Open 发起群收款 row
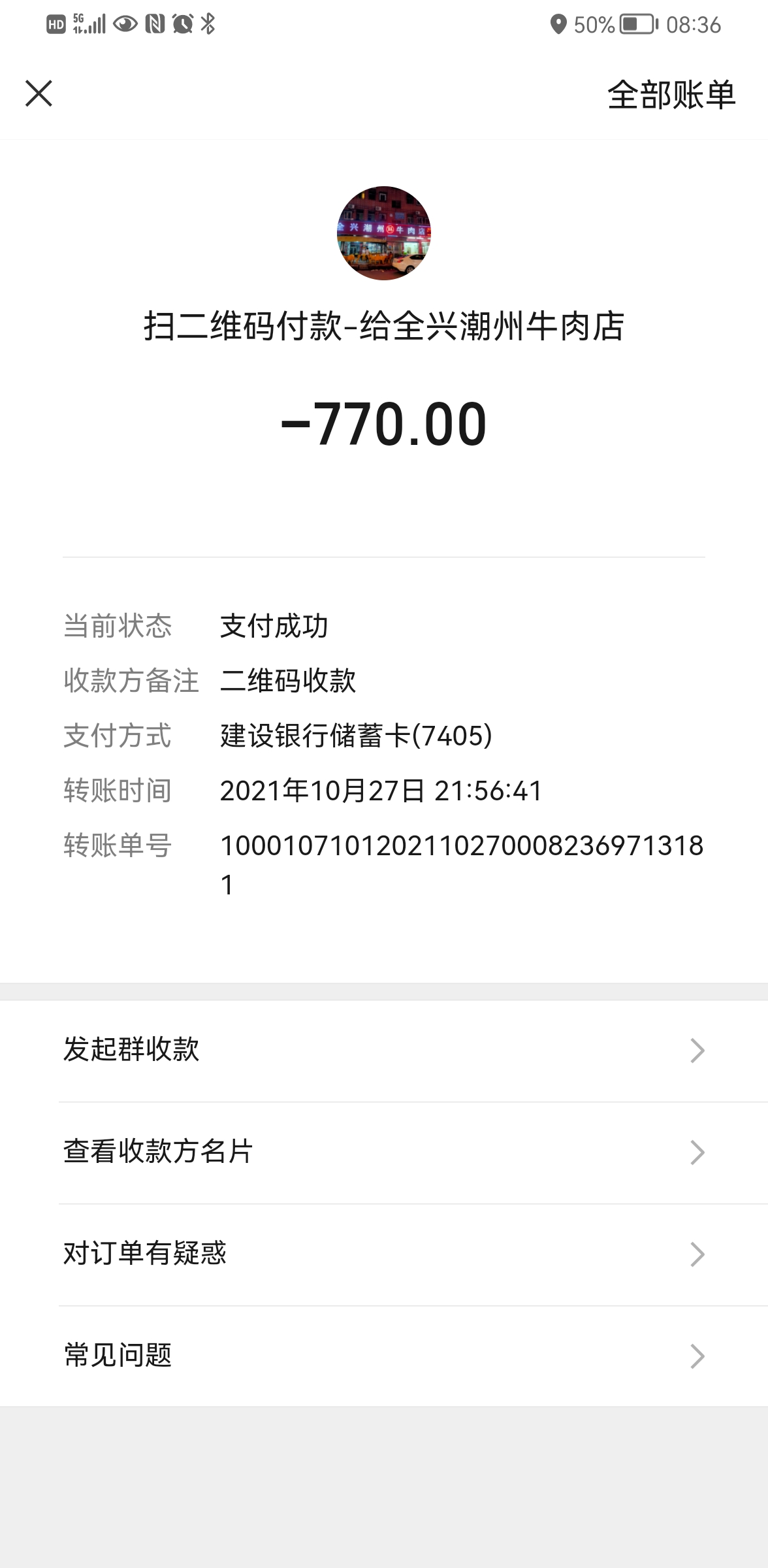768x1568 pixels. 384,1051
